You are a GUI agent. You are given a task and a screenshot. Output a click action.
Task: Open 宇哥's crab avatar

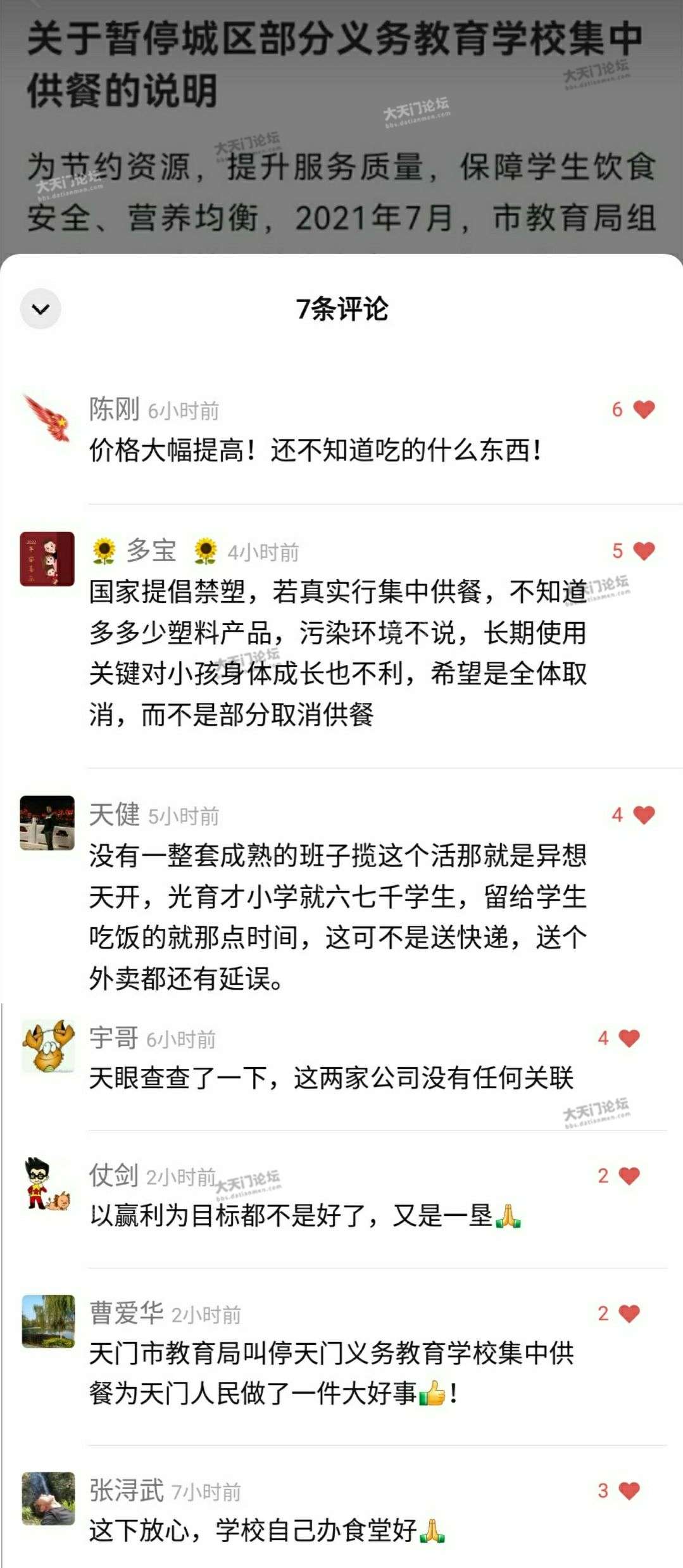pyautogui.click(x=47, y=1046)
